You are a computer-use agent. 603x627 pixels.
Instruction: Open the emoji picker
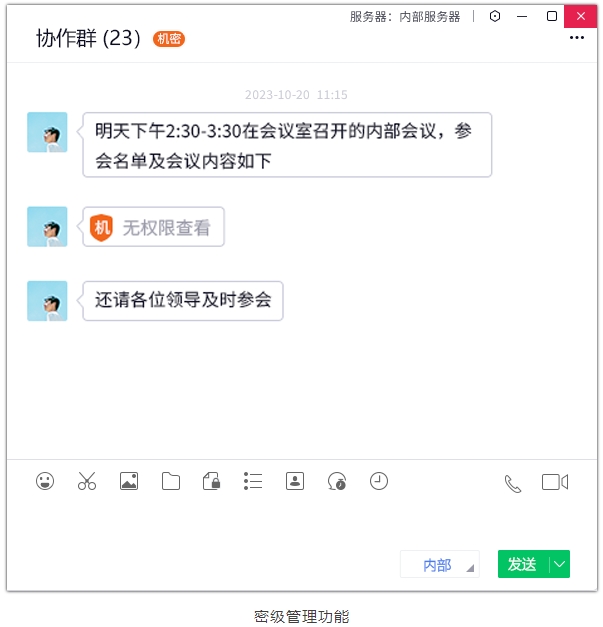point(45,482)
